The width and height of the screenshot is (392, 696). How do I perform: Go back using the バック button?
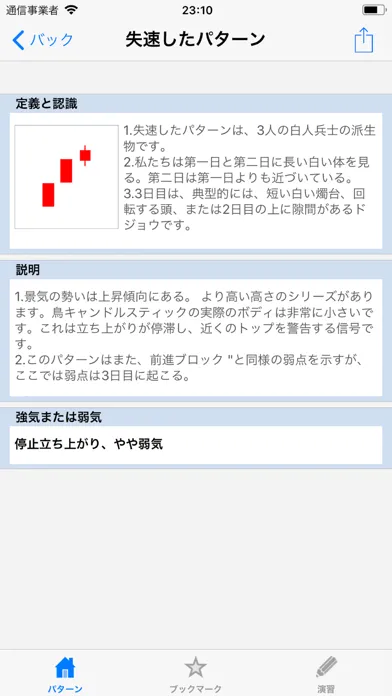point(43,40)
